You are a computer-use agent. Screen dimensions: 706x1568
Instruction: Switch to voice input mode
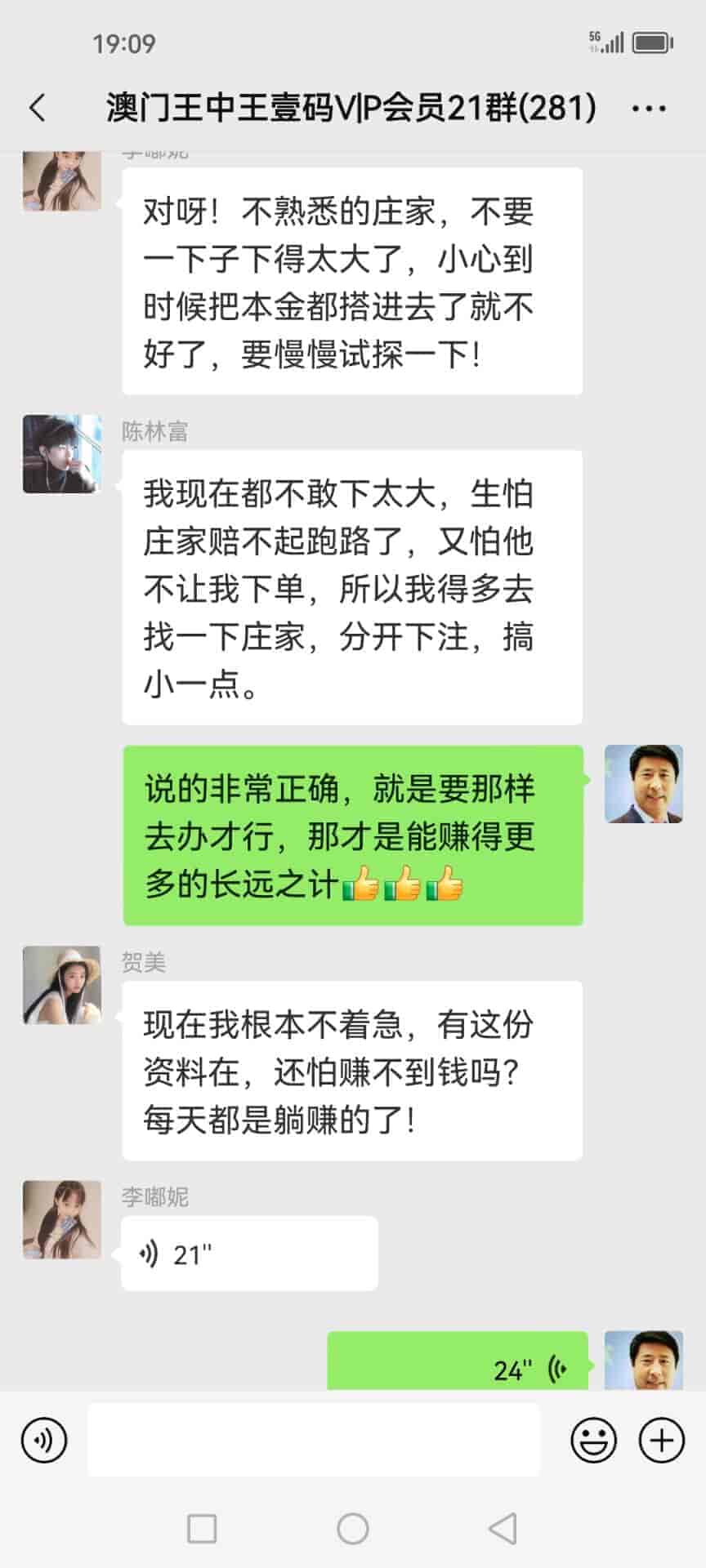[x=44, y=1440]
